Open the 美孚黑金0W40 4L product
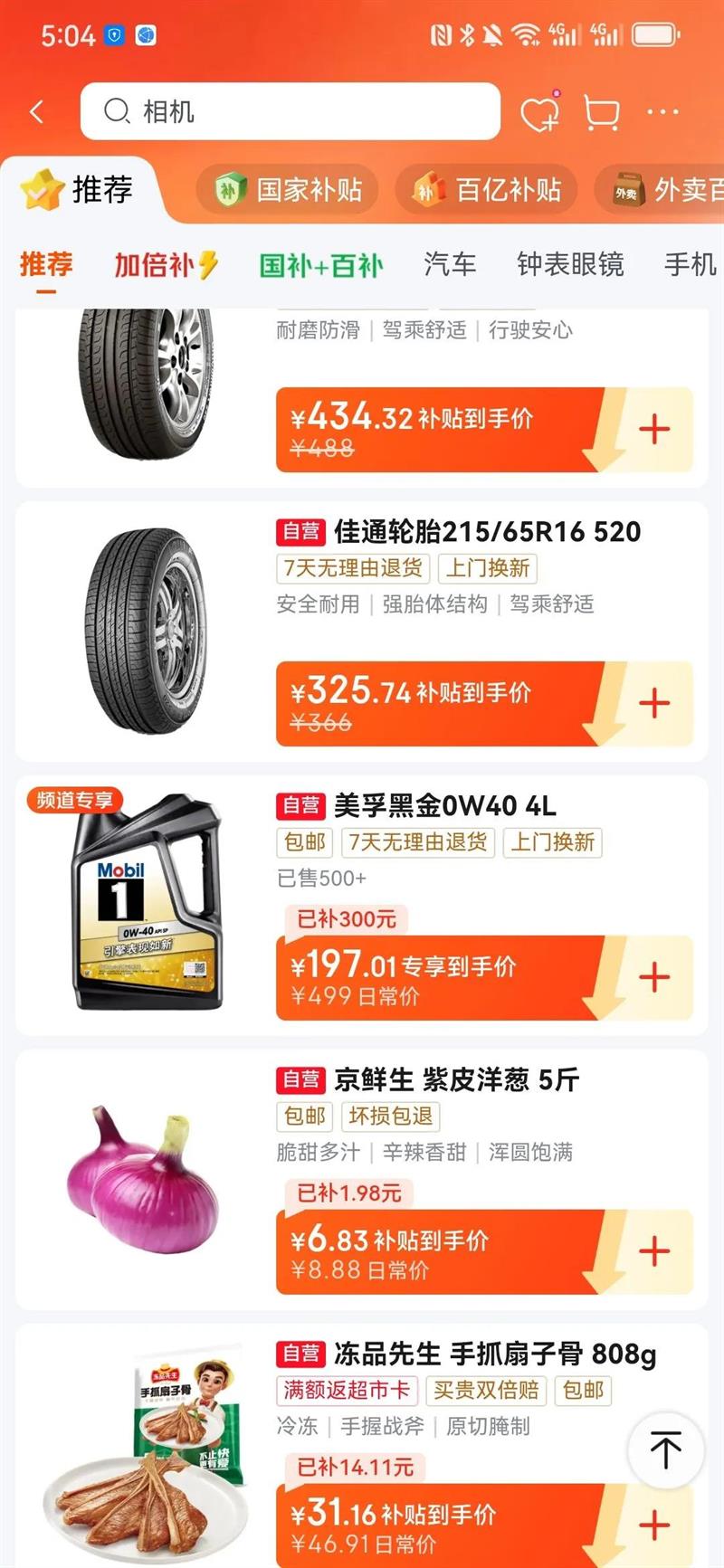Viewport: 724px width, 1568px height. click(x=444, y=805)
